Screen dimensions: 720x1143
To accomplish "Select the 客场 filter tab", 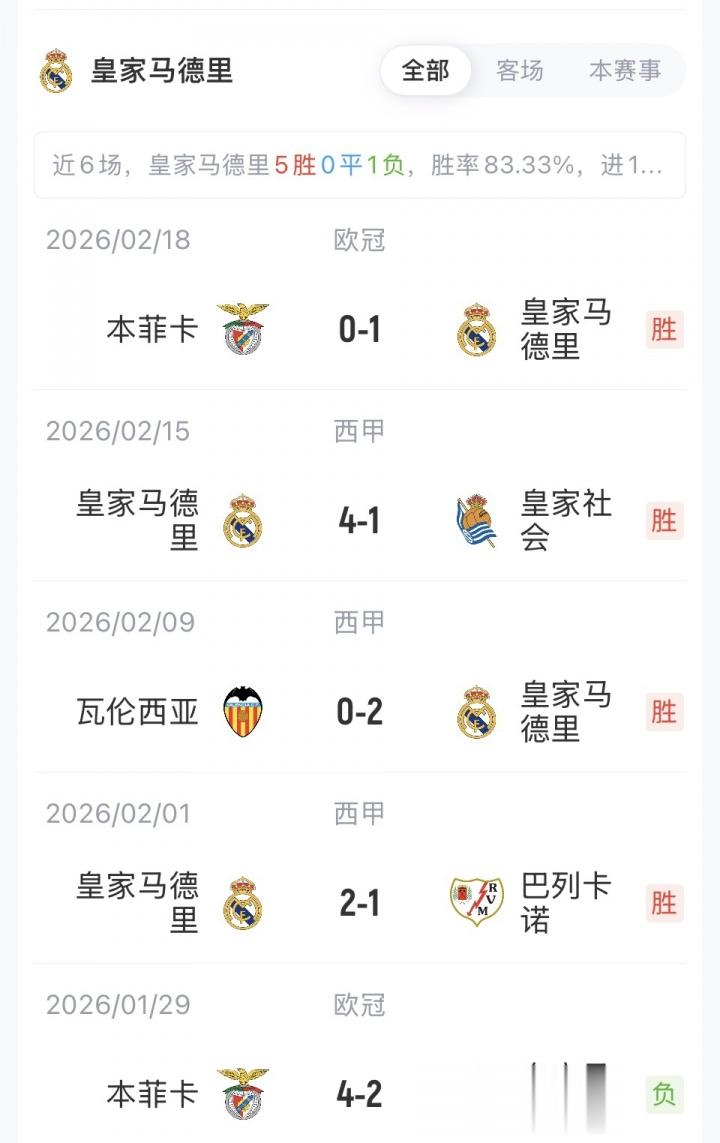I will [520, 71].
